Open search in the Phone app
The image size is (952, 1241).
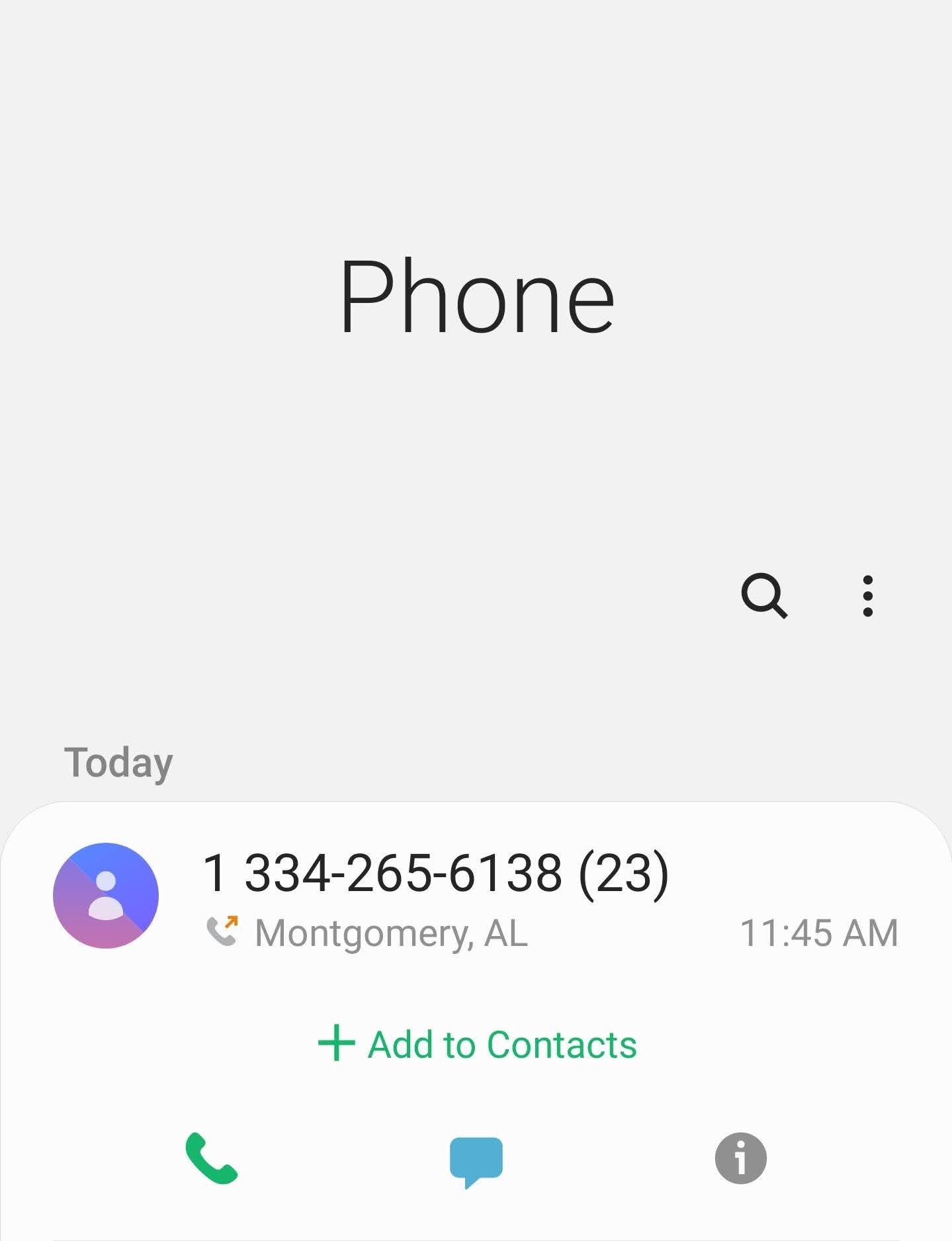click(x=764, y=595)
